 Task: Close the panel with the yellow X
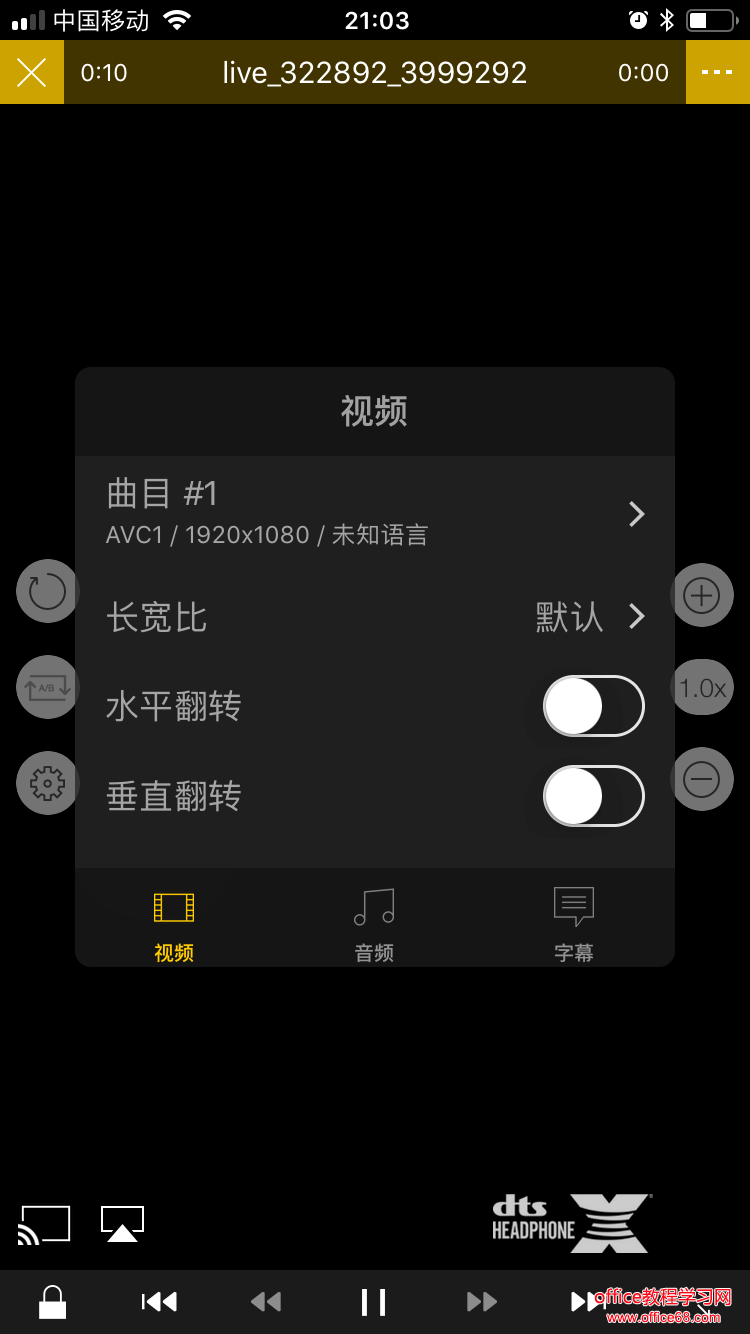click(32, 72)
